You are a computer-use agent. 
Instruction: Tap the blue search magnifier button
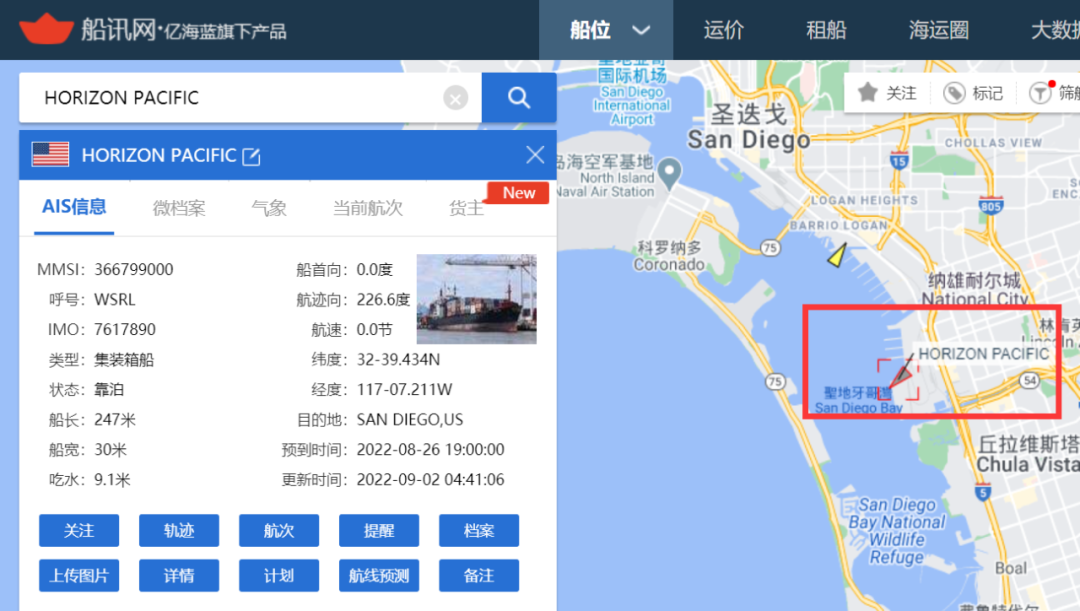pos(518,97)
